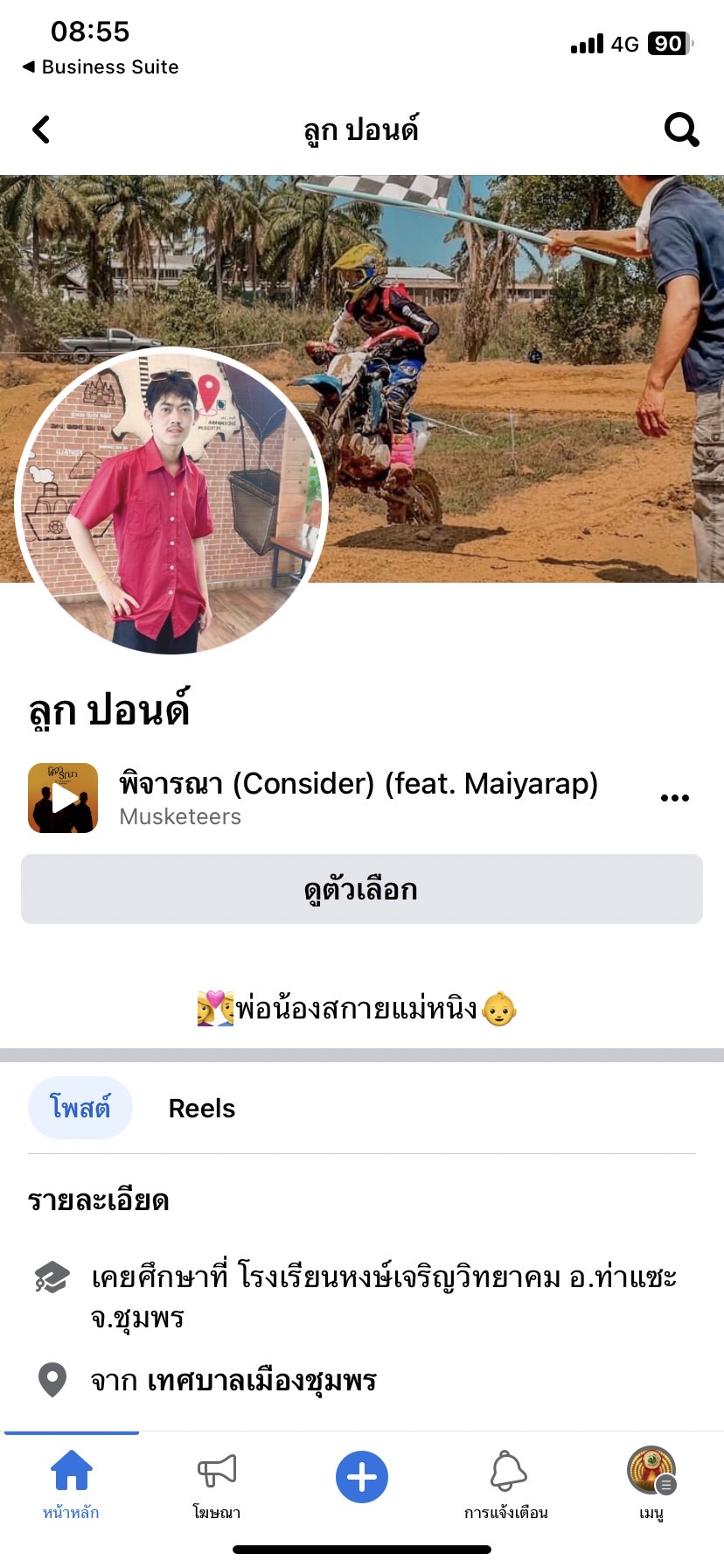Viewport: 724px width, 1568px height.
Task: Play the song พิจารณา (Consider)
Action: (x=63, y=798)
